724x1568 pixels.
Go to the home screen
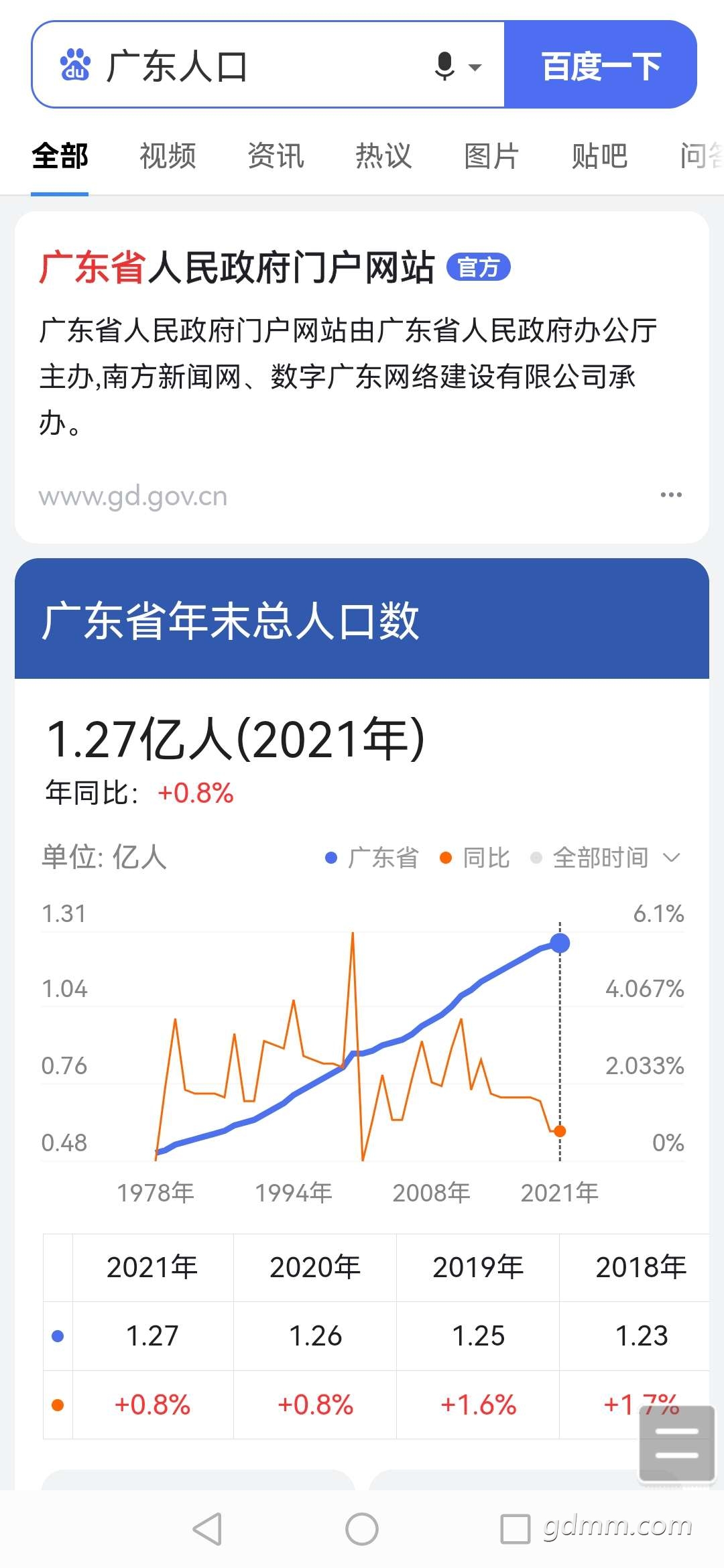[362, 1529]
